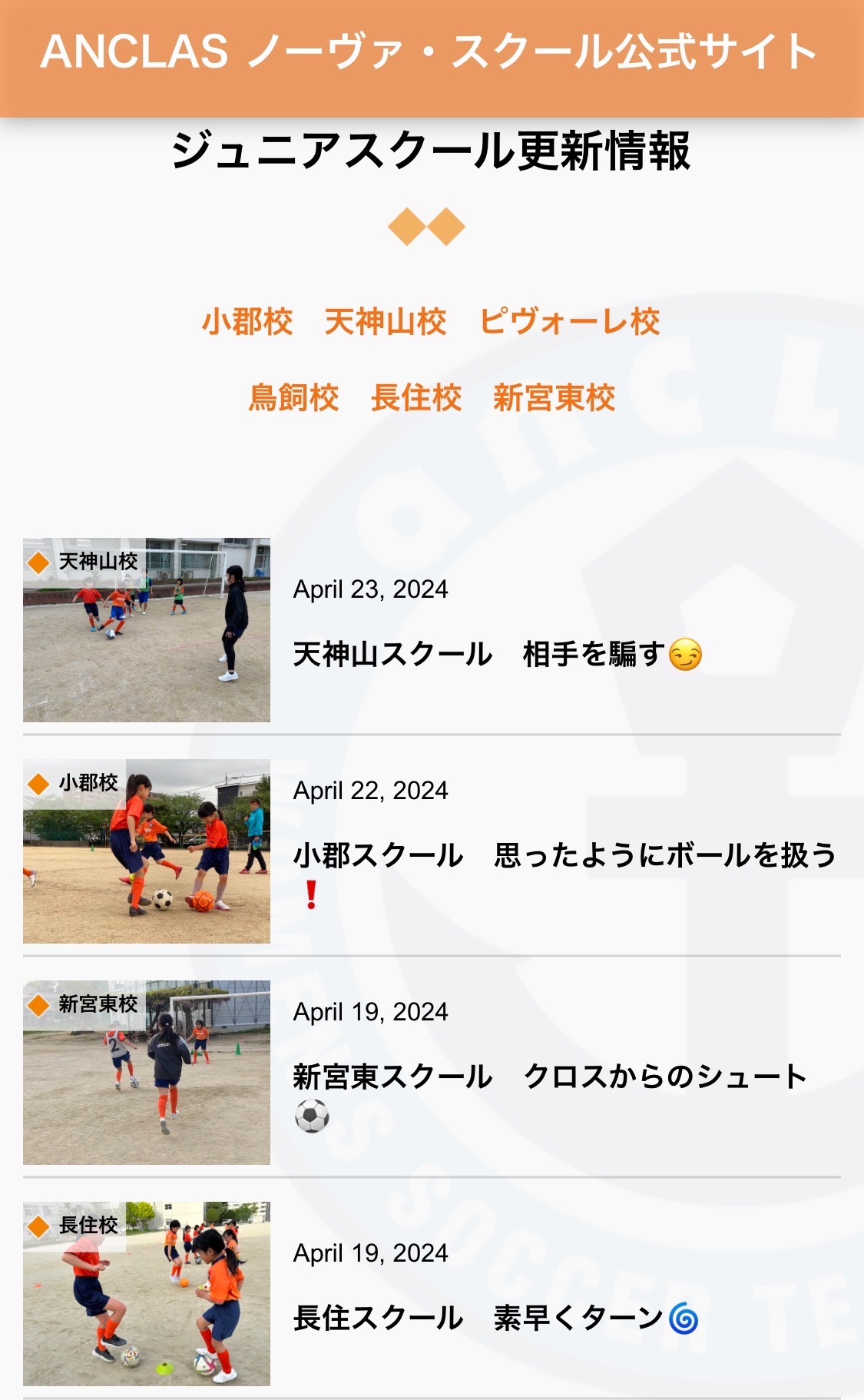
Task: Open the 小郡校 photo thumbnail
Action: coord(147,851)
